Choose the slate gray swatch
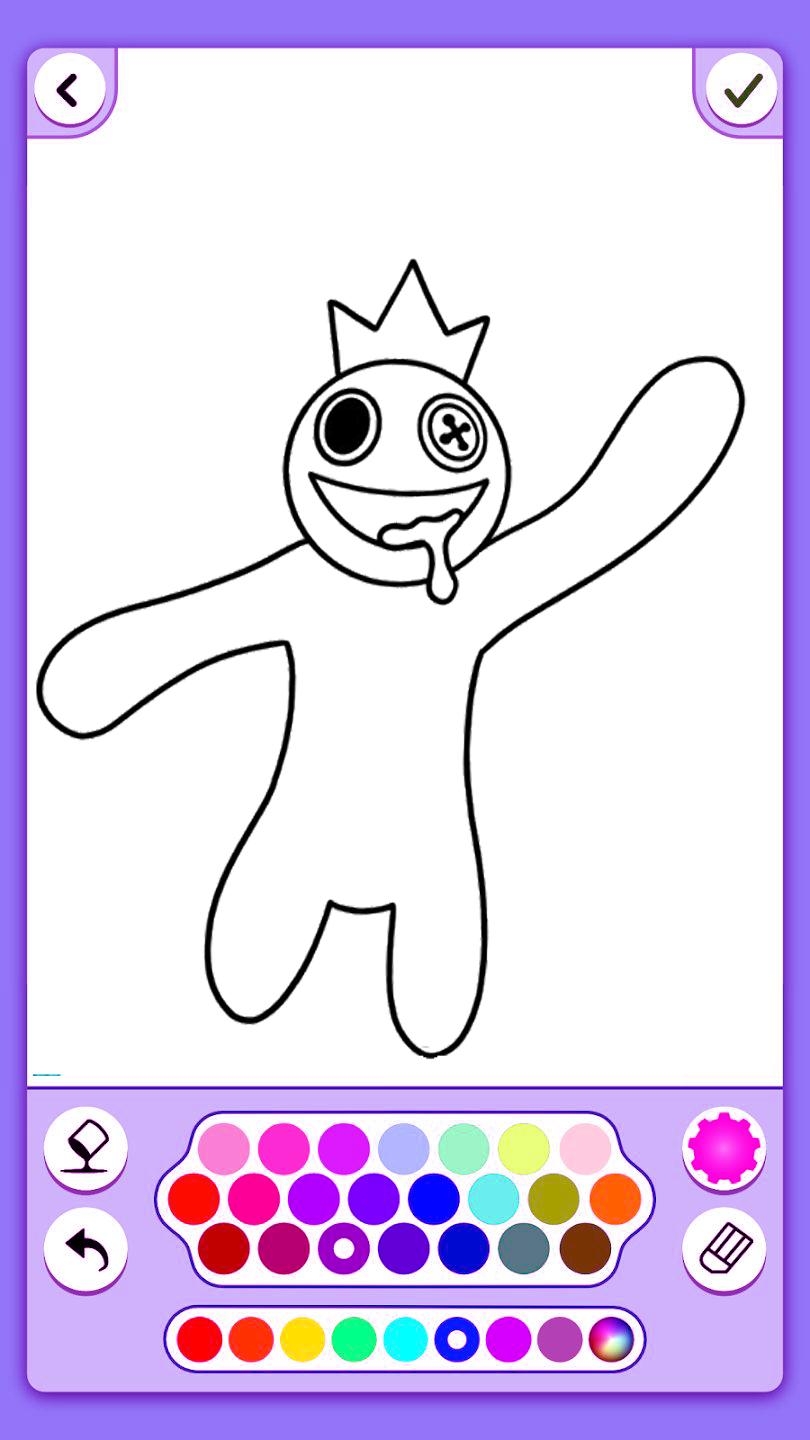The image size is (810, 1440). [x=524, y=1248]
